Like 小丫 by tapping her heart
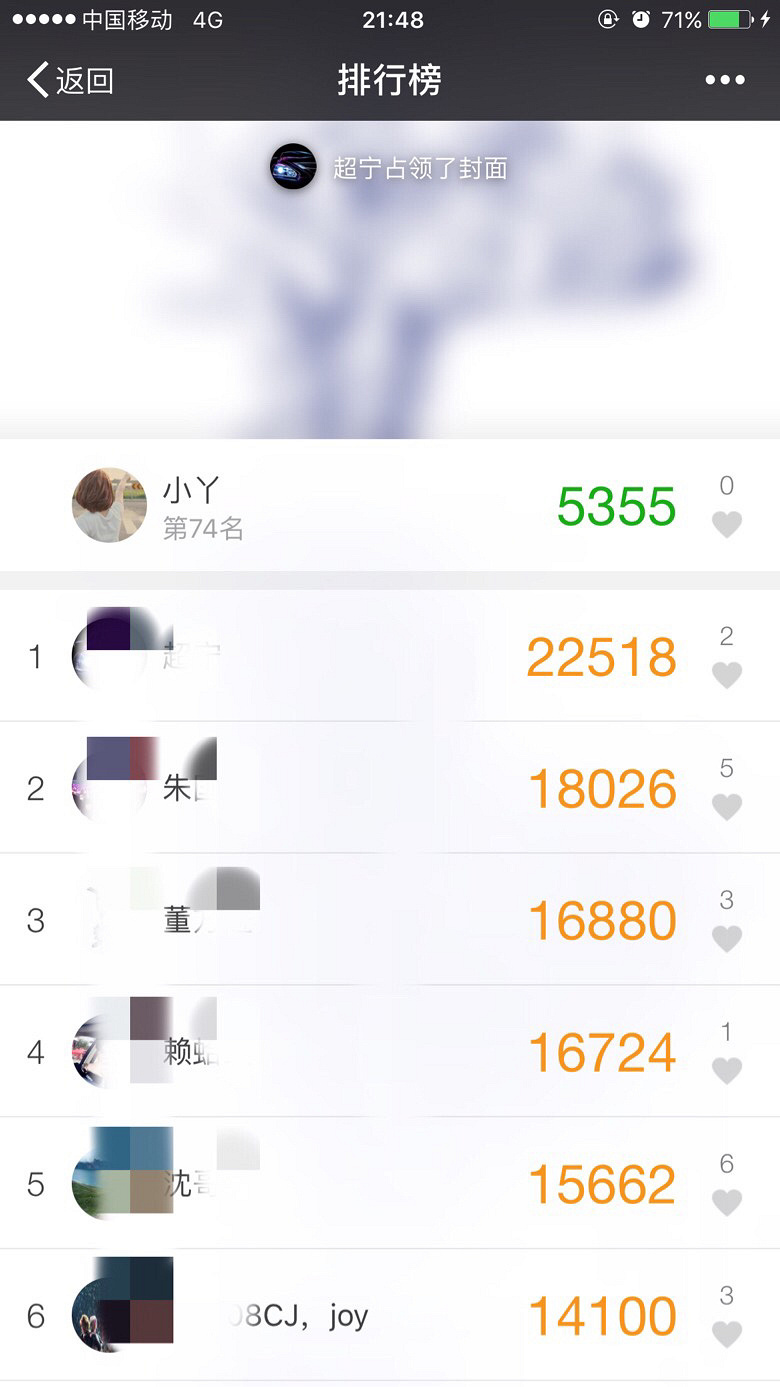Viewport: 780px width, 1387px height. click(x=727, y=525)
